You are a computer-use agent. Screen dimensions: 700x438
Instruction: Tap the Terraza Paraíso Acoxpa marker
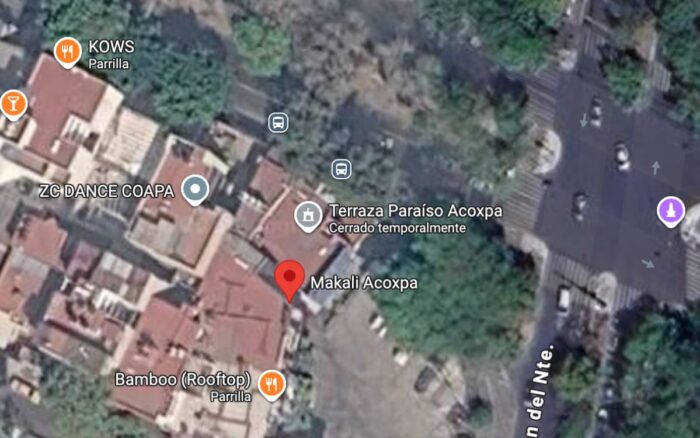(309, 214)
